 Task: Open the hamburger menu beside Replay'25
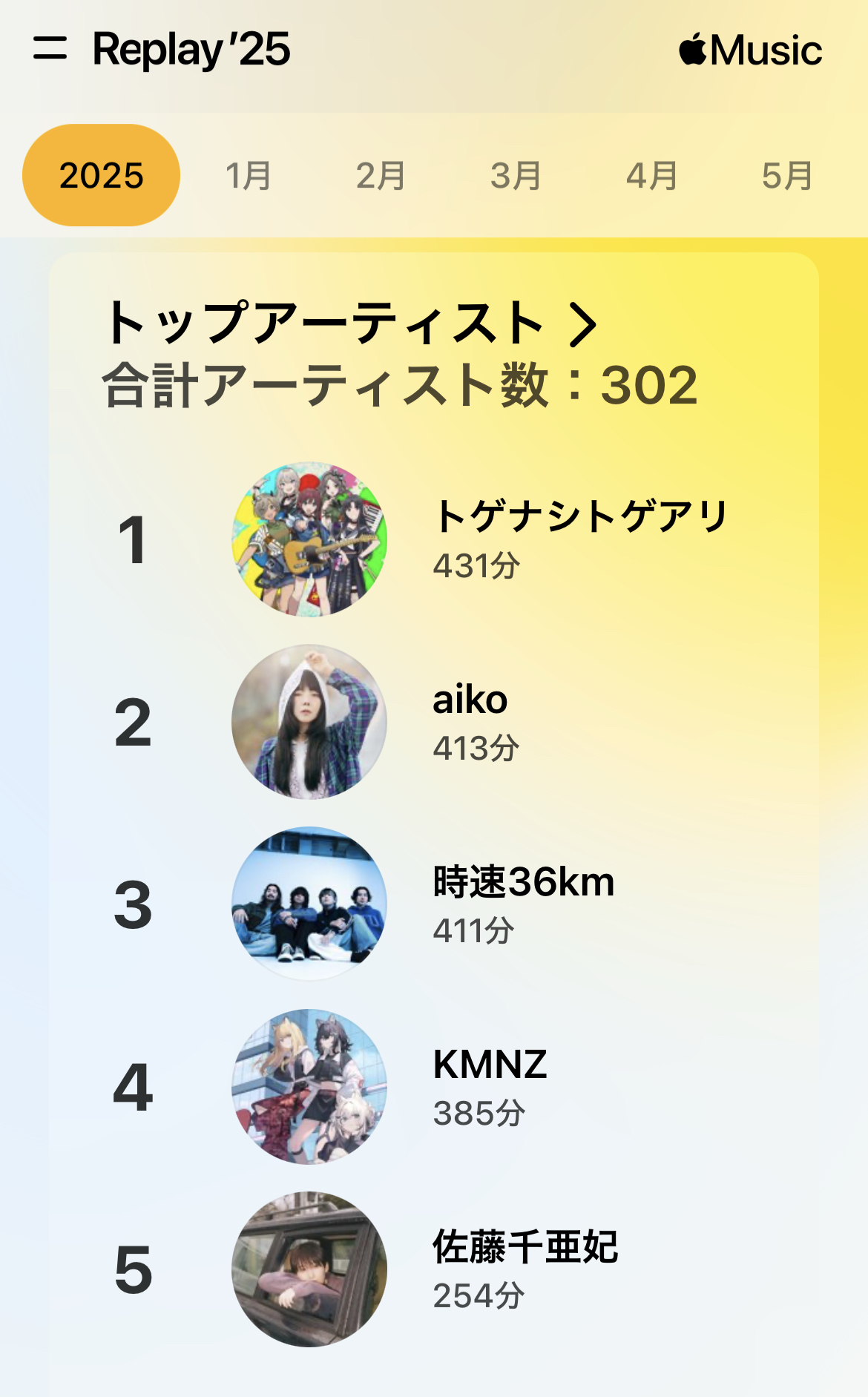[50, 49]
